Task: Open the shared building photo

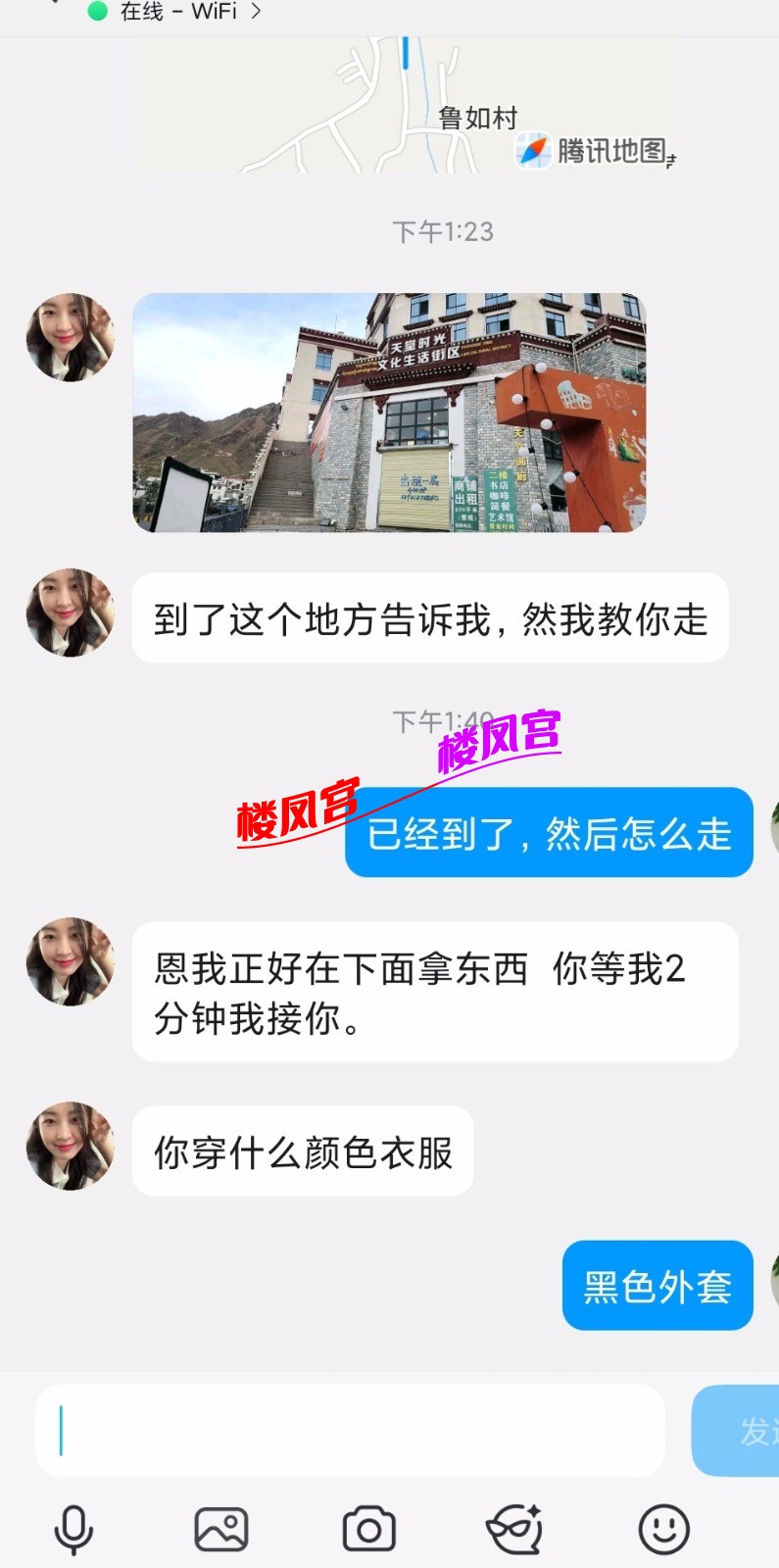Action: tap(389, 413)
